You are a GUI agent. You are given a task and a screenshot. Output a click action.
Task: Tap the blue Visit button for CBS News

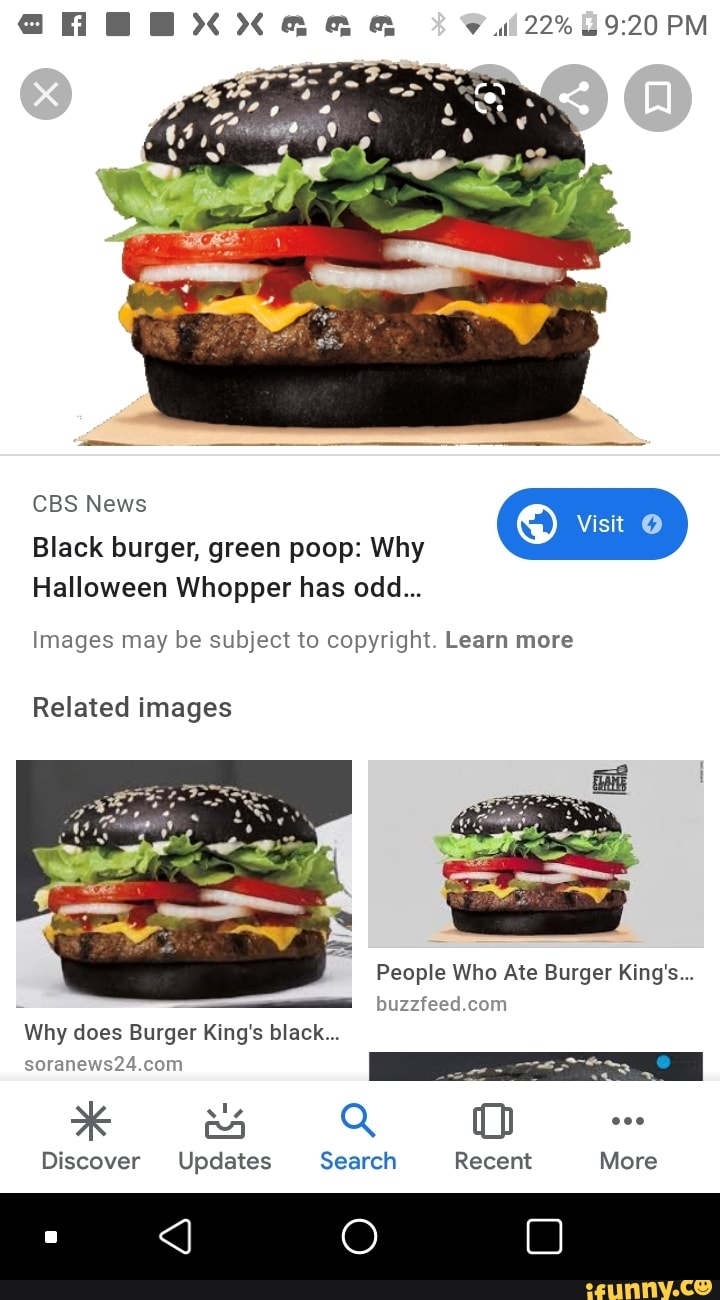591,523
